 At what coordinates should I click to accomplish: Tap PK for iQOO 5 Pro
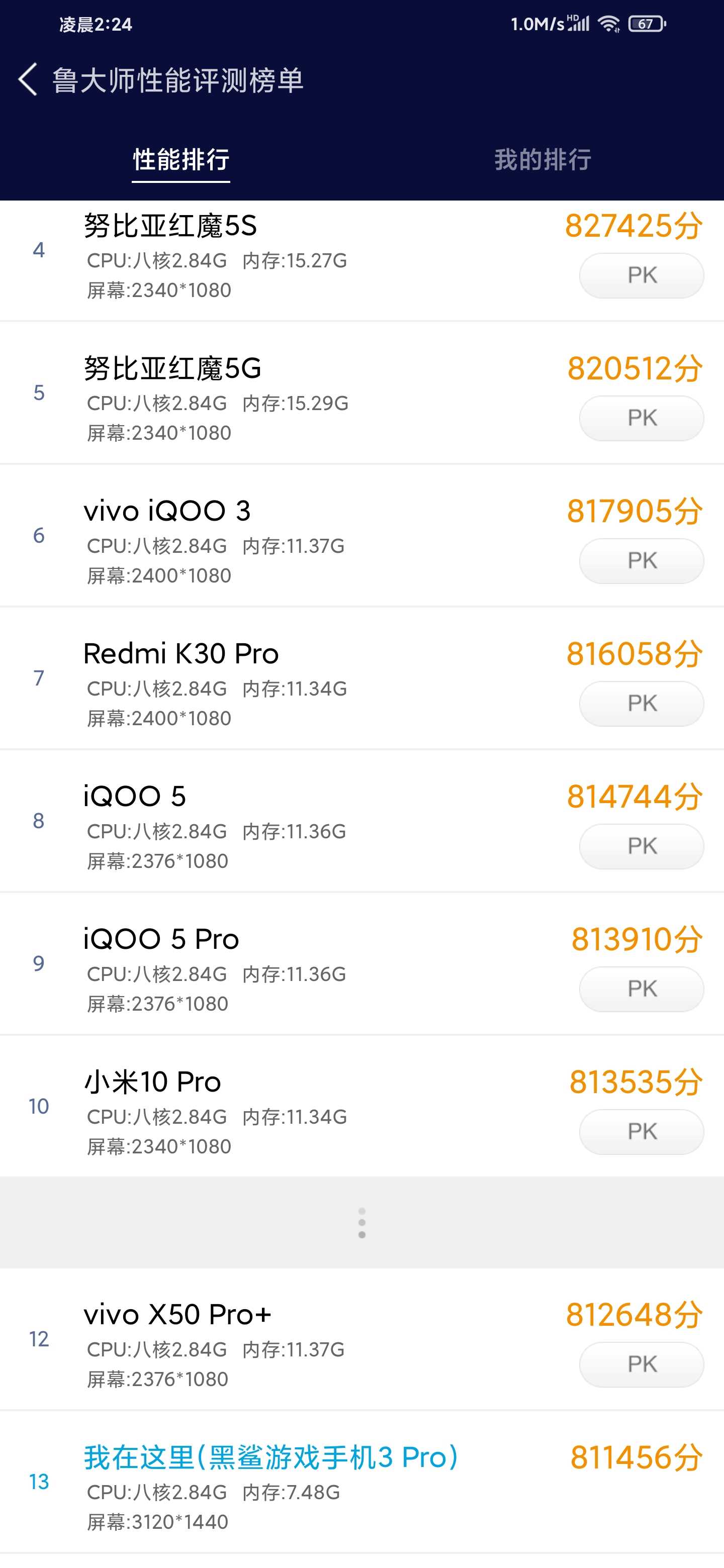tap(641, 989)
